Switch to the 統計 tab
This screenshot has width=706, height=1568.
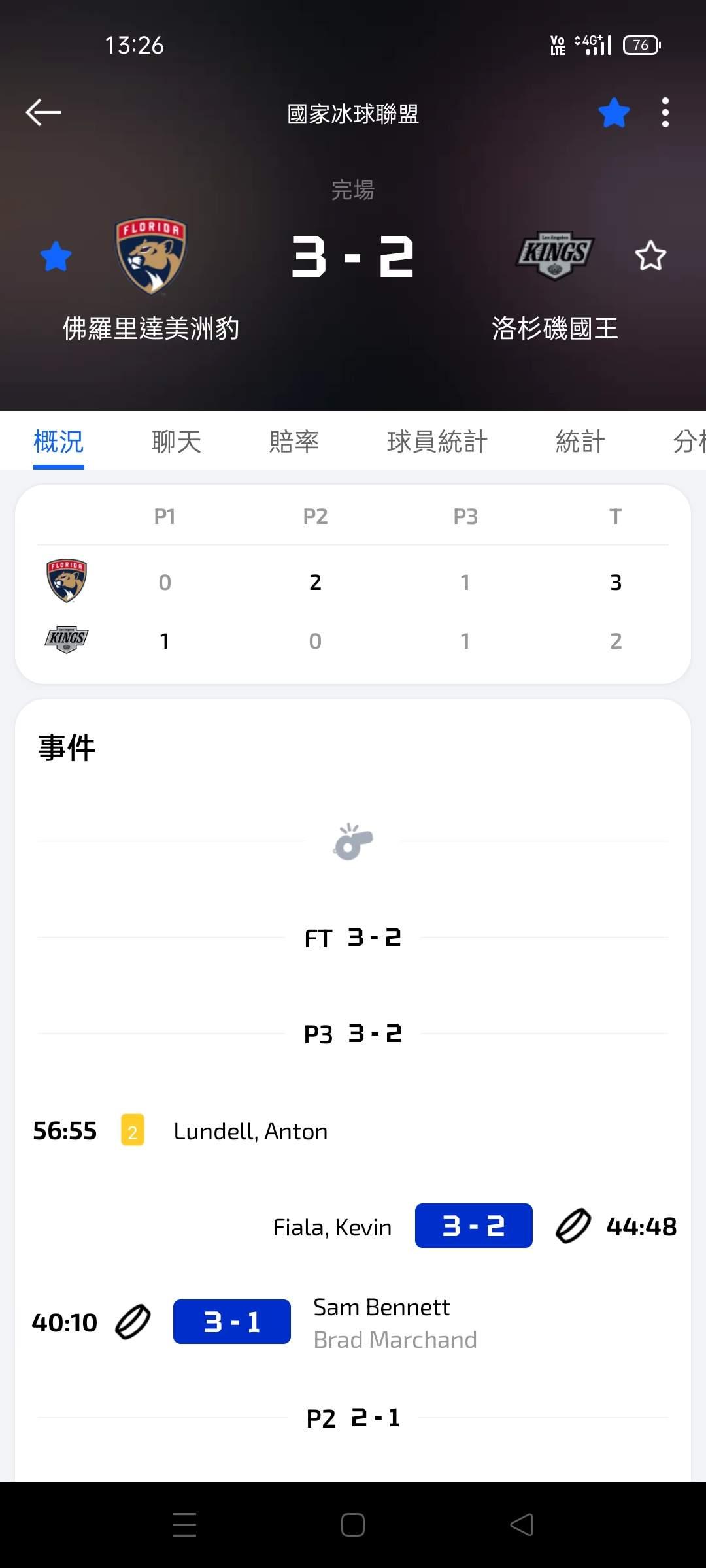[x=580, y=442]
